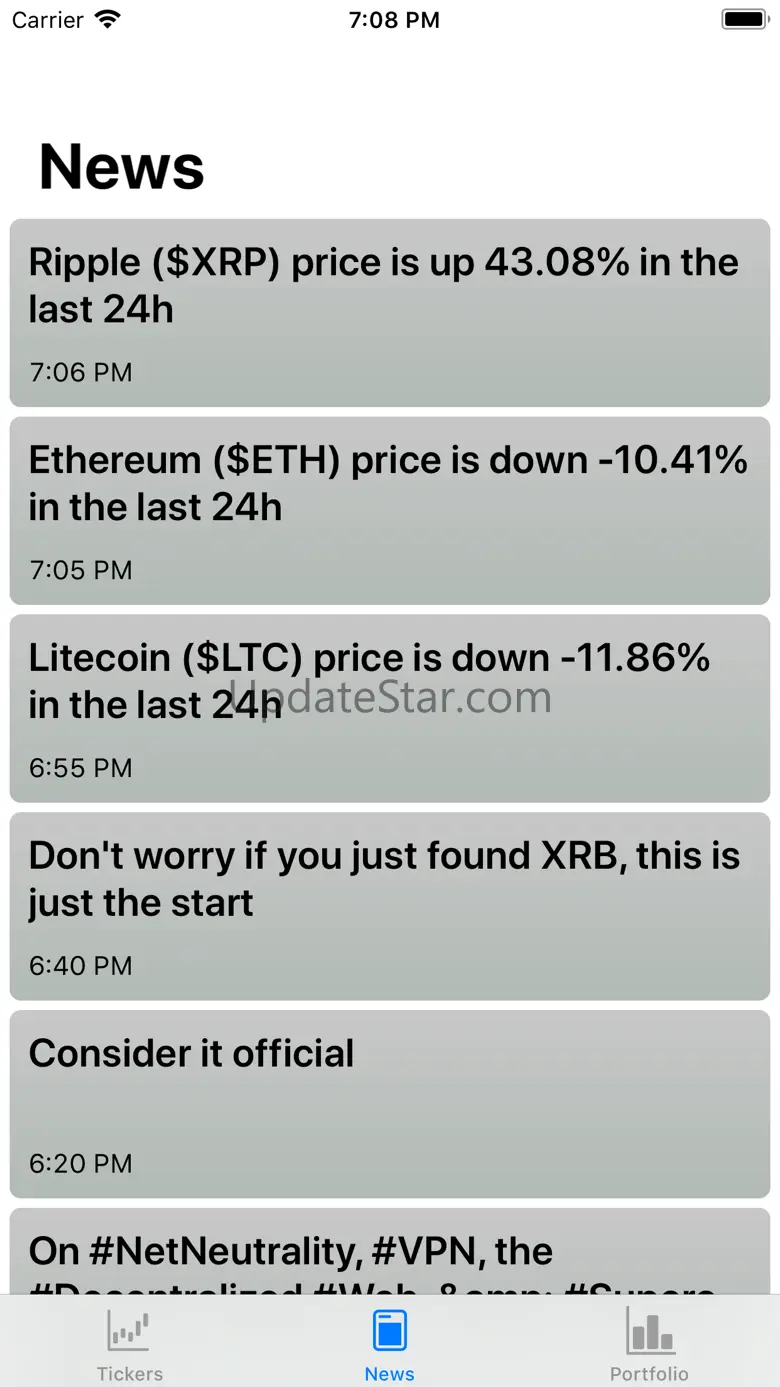Screen dimensions: 780x1387
Task: Select the News tab
Action: point(389,1344)
